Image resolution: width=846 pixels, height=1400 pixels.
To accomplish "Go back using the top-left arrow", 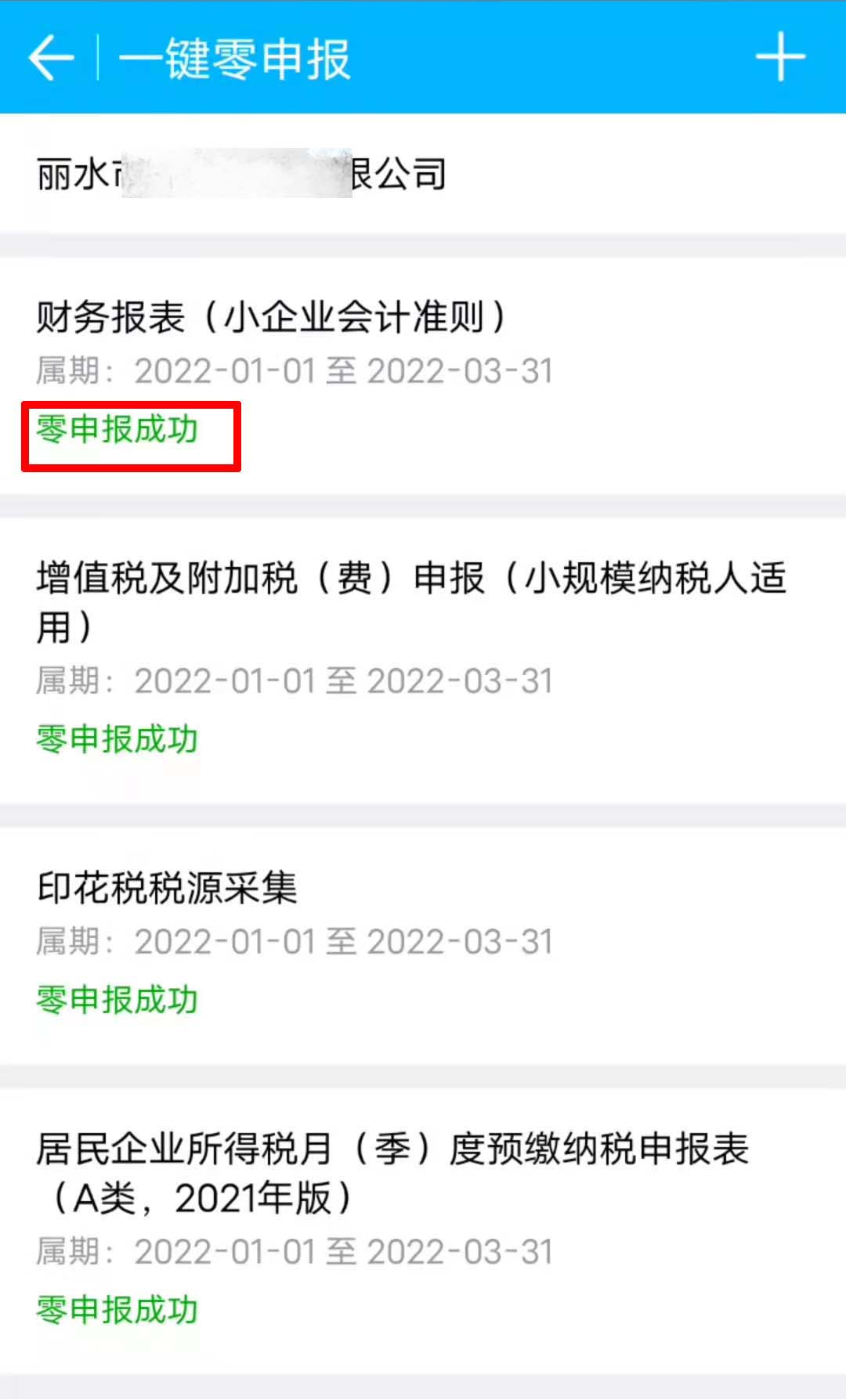I will [51, 58].
